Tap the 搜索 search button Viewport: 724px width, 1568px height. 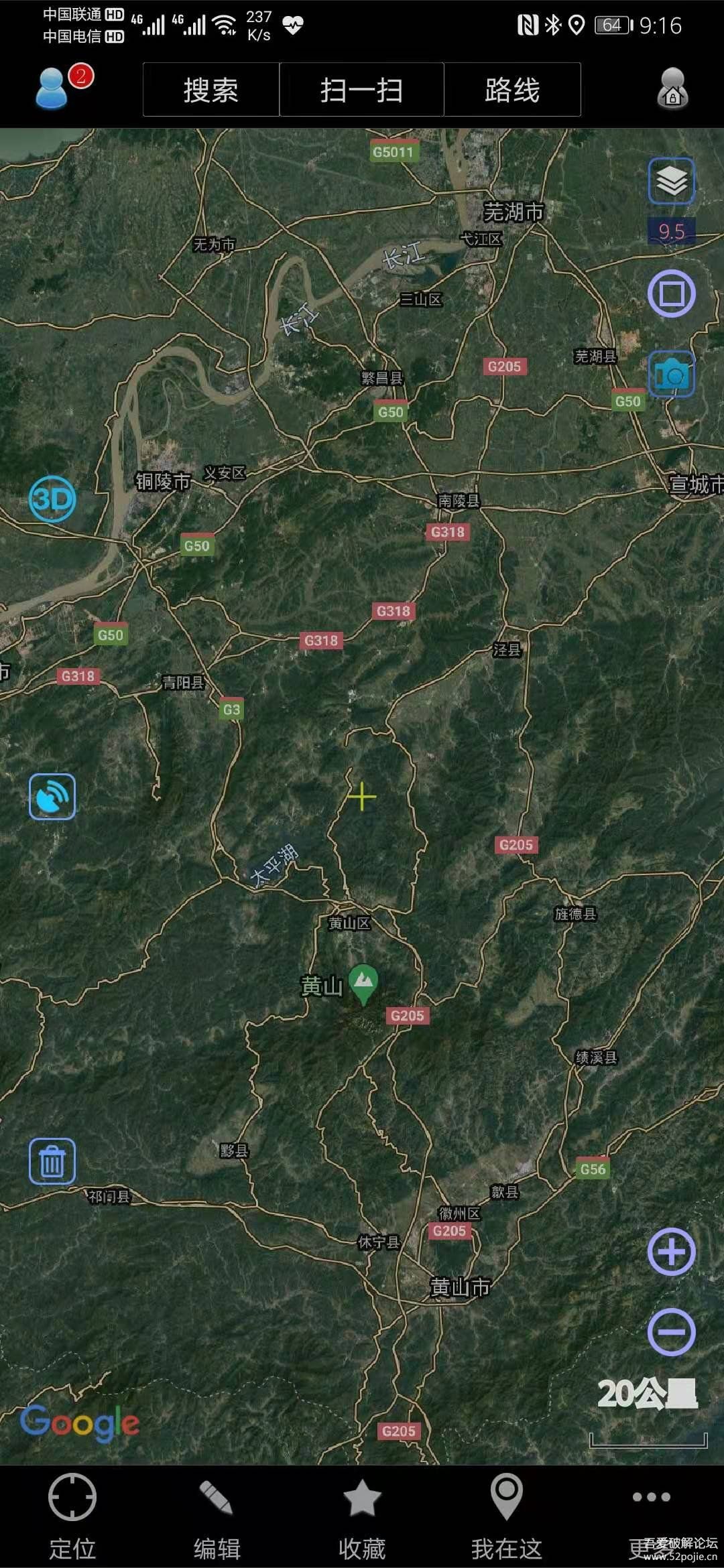coord(211,90)
